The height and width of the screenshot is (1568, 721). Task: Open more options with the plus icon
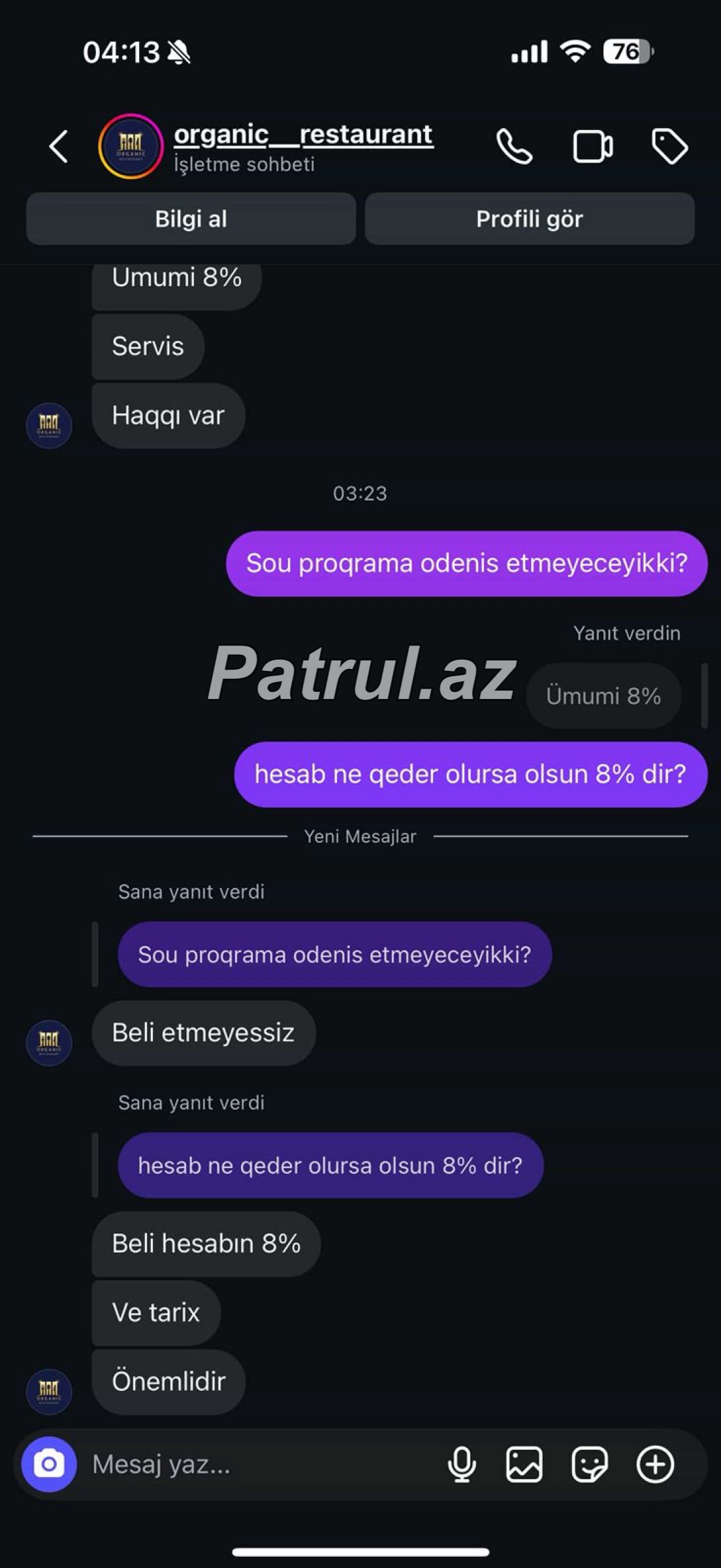tap(655, 1464)
